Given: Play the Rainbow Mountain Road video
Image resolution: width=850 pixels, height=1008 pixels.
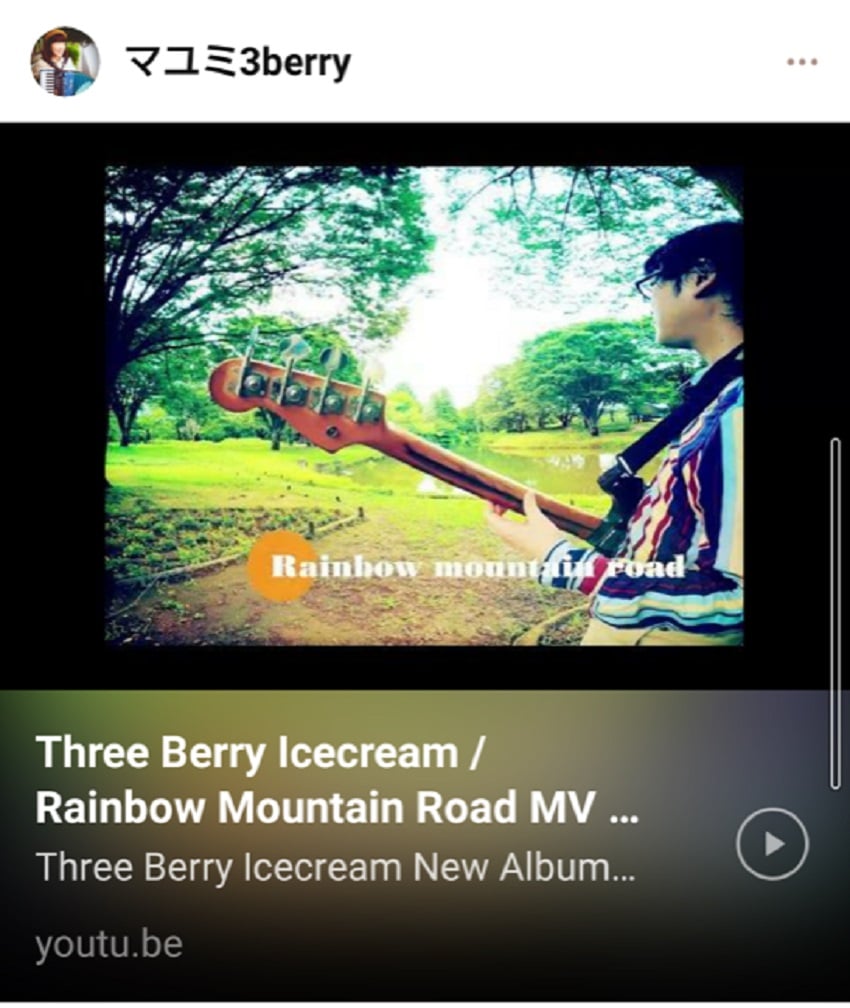Looking at the screenshot, I should (x=772, y=844).
